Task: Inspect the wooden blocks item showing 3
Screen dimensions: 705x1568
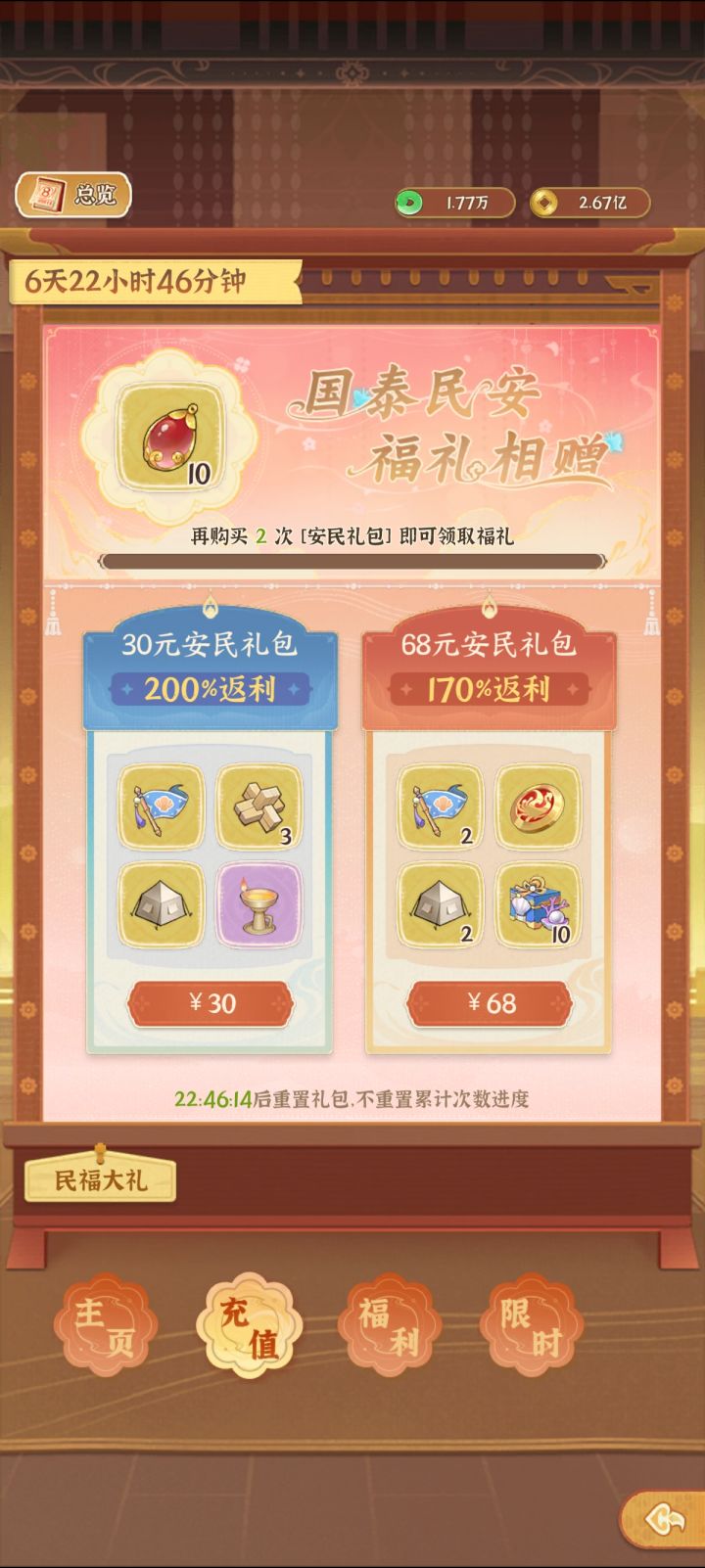Action: [260, 806]
